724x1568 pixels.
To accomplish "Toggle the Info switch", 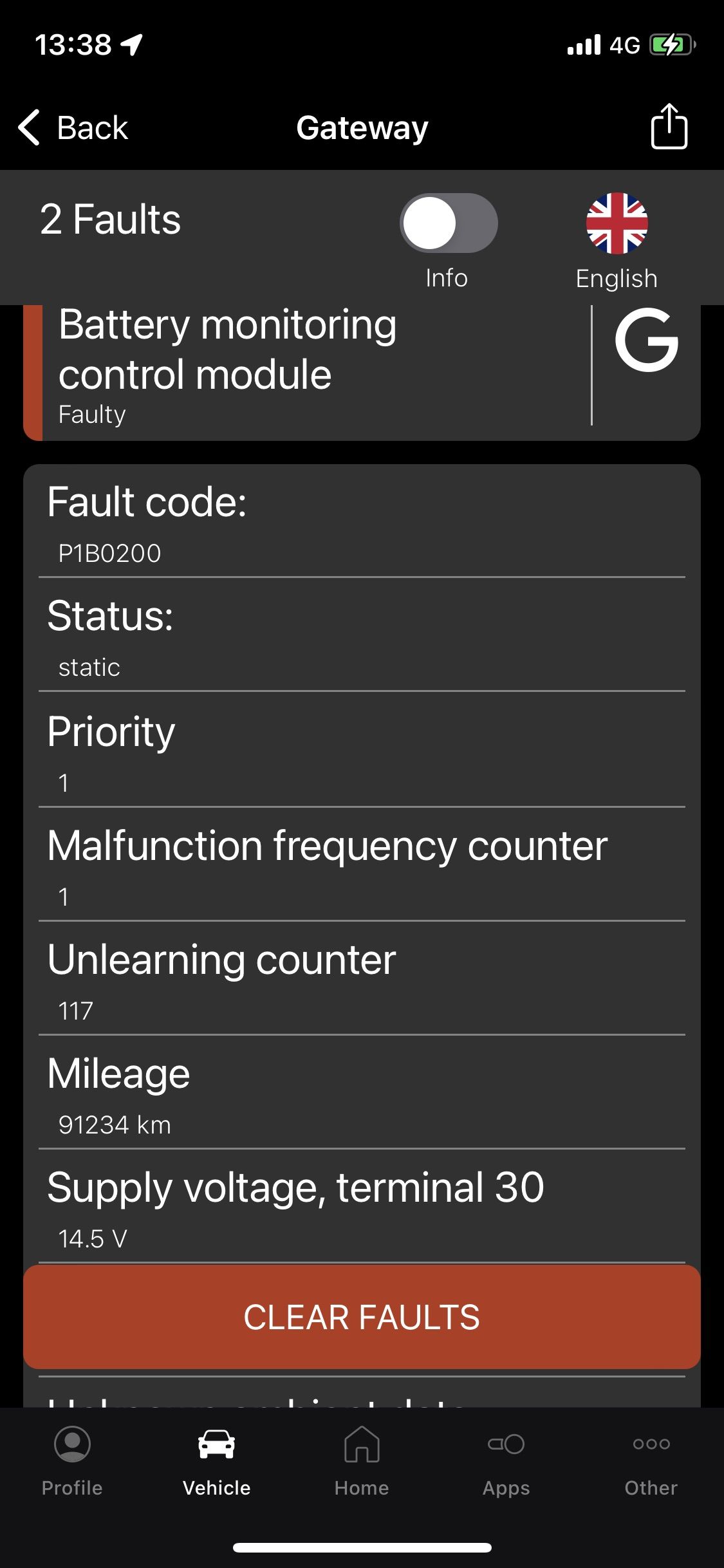I will click(x=449, y=223).
